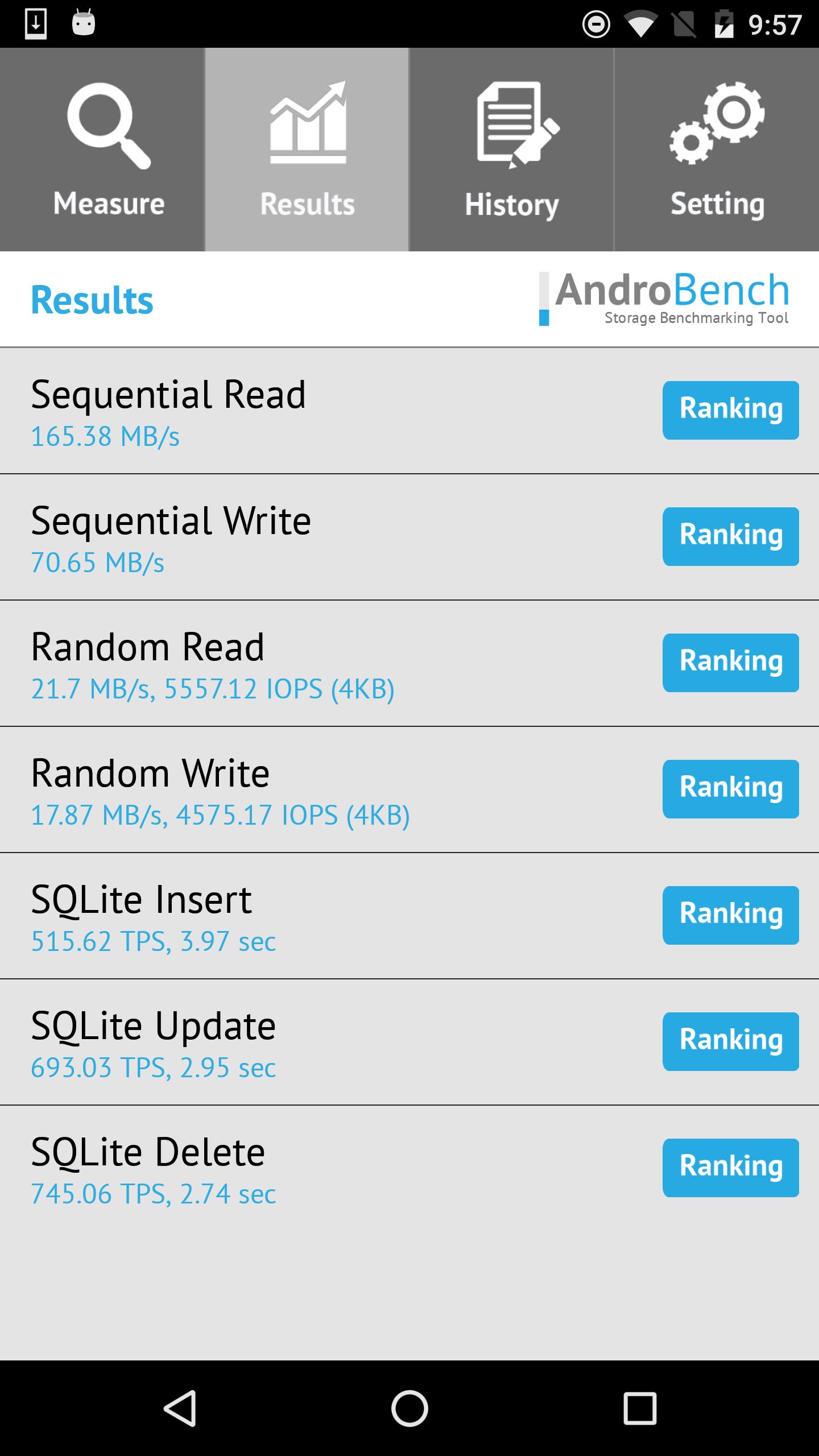Viewport: 819px width, 1456px height.
Task: Open Ranking for Sequential Write
Action: coord(731,533)
